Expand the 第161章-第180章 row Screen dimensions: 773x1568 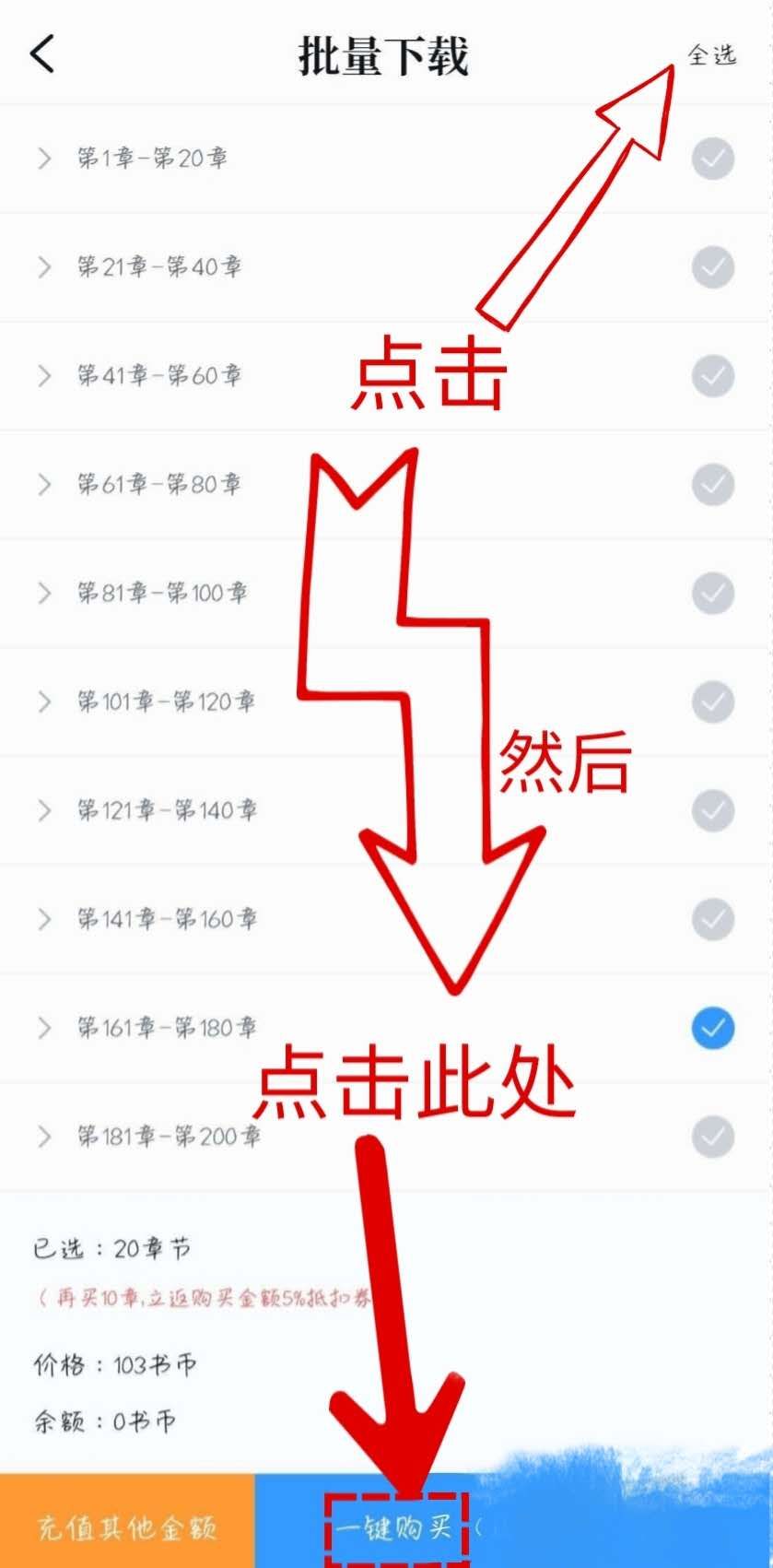(44, 1028)
